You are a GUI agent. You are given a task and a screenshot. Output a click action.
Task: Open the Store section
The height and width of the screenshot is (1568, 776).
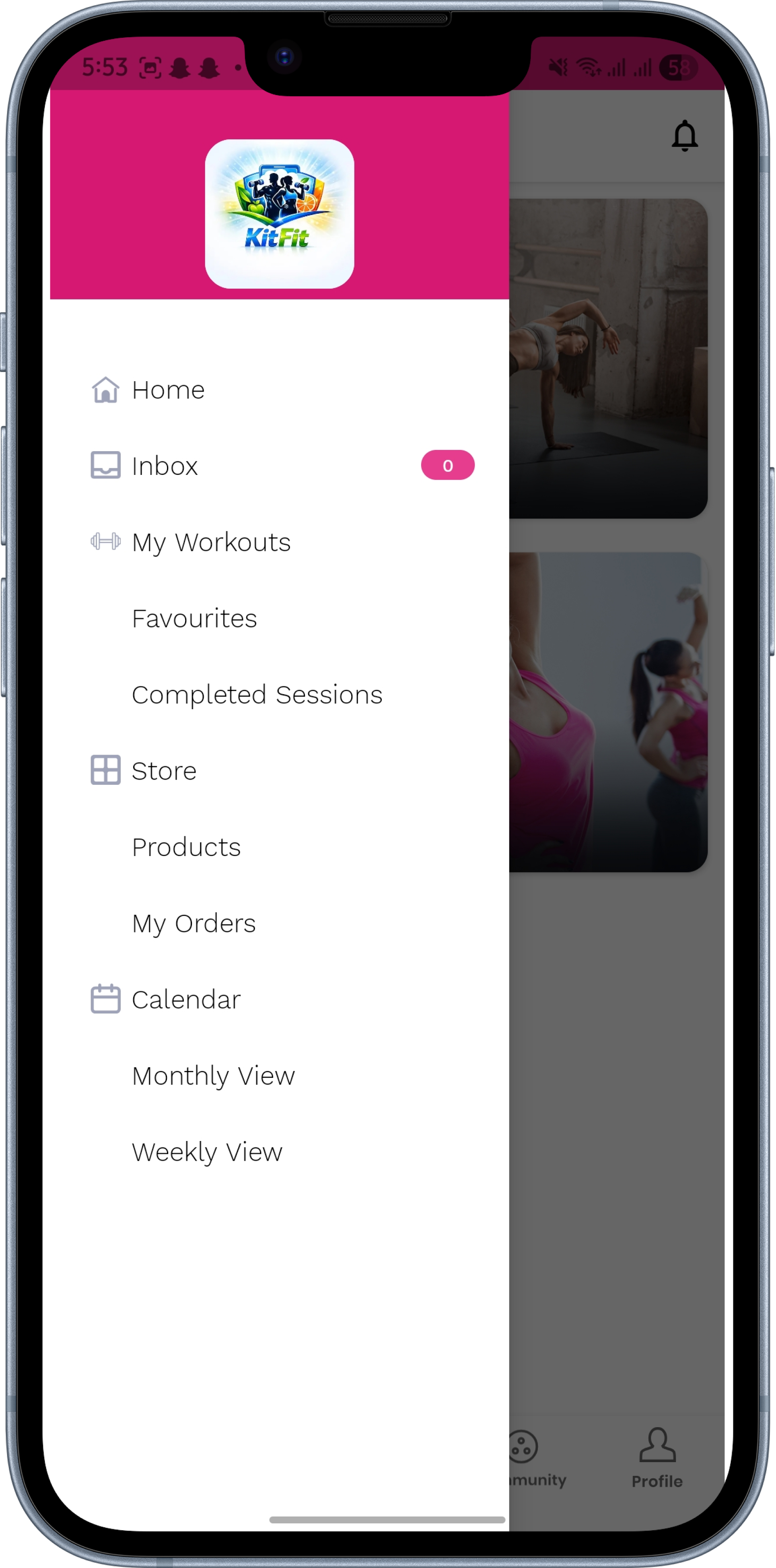point(164,771)
